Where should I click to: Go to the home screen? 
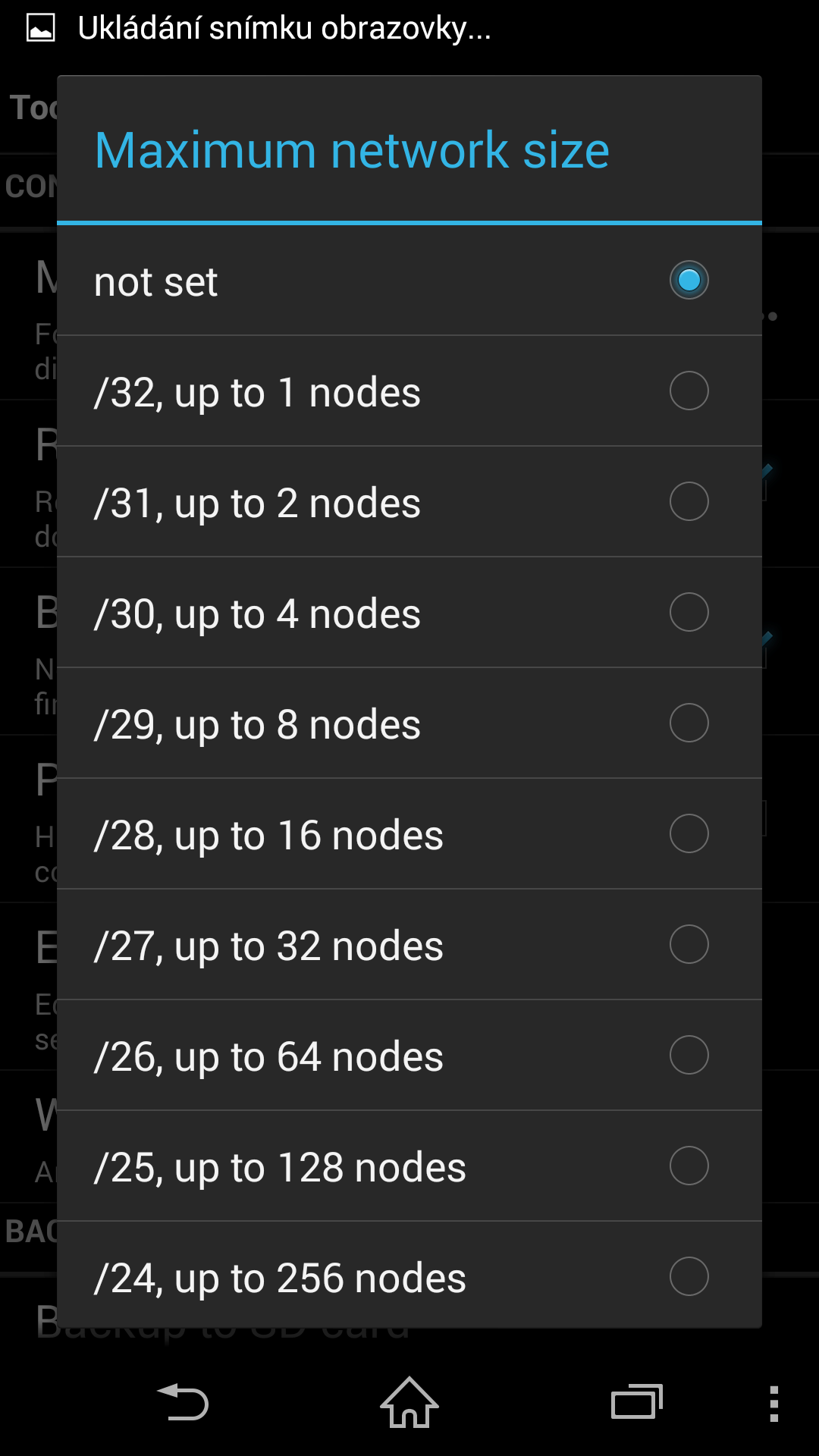(409, 1402)
